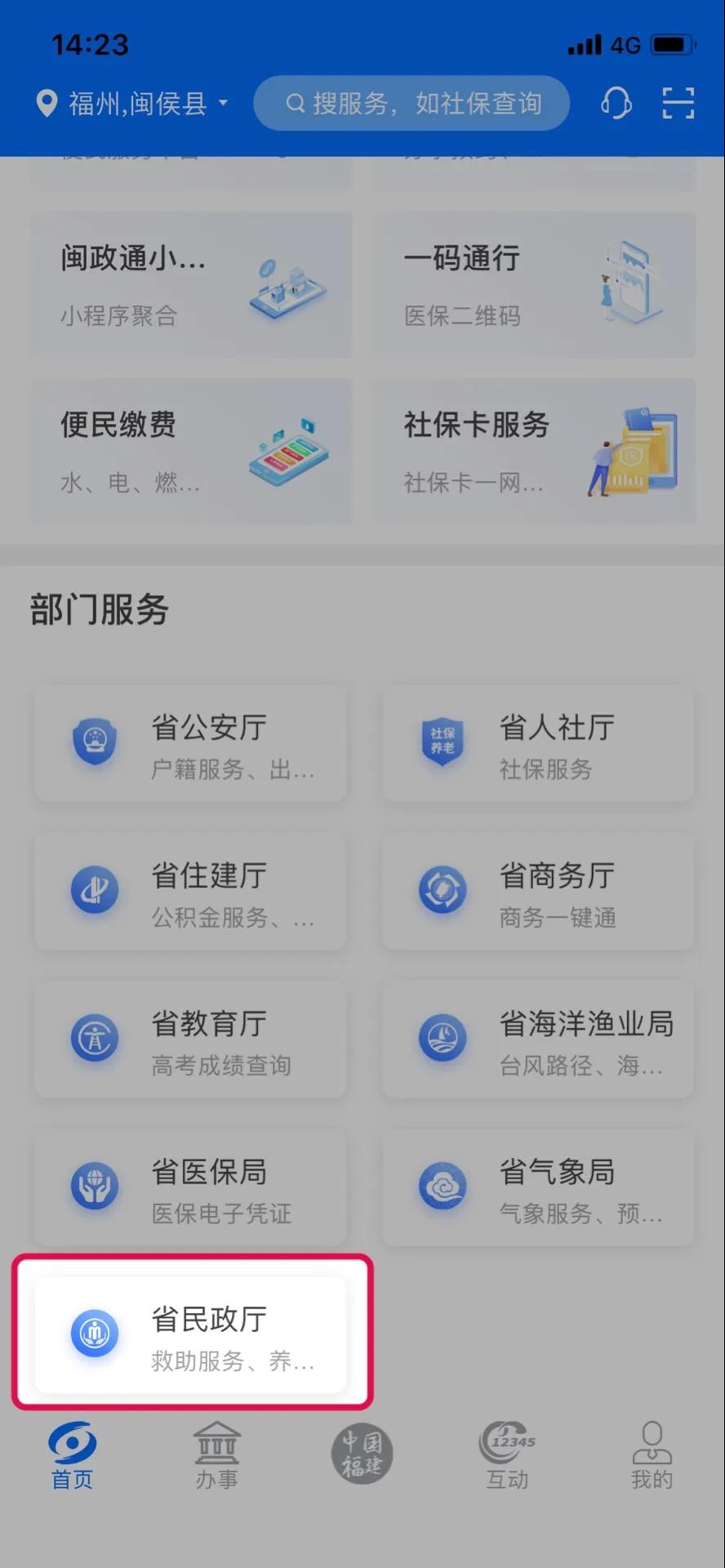View 省教育厅 高考成绩查询
Screen dimensions: 725x1568
point(190,1040)
